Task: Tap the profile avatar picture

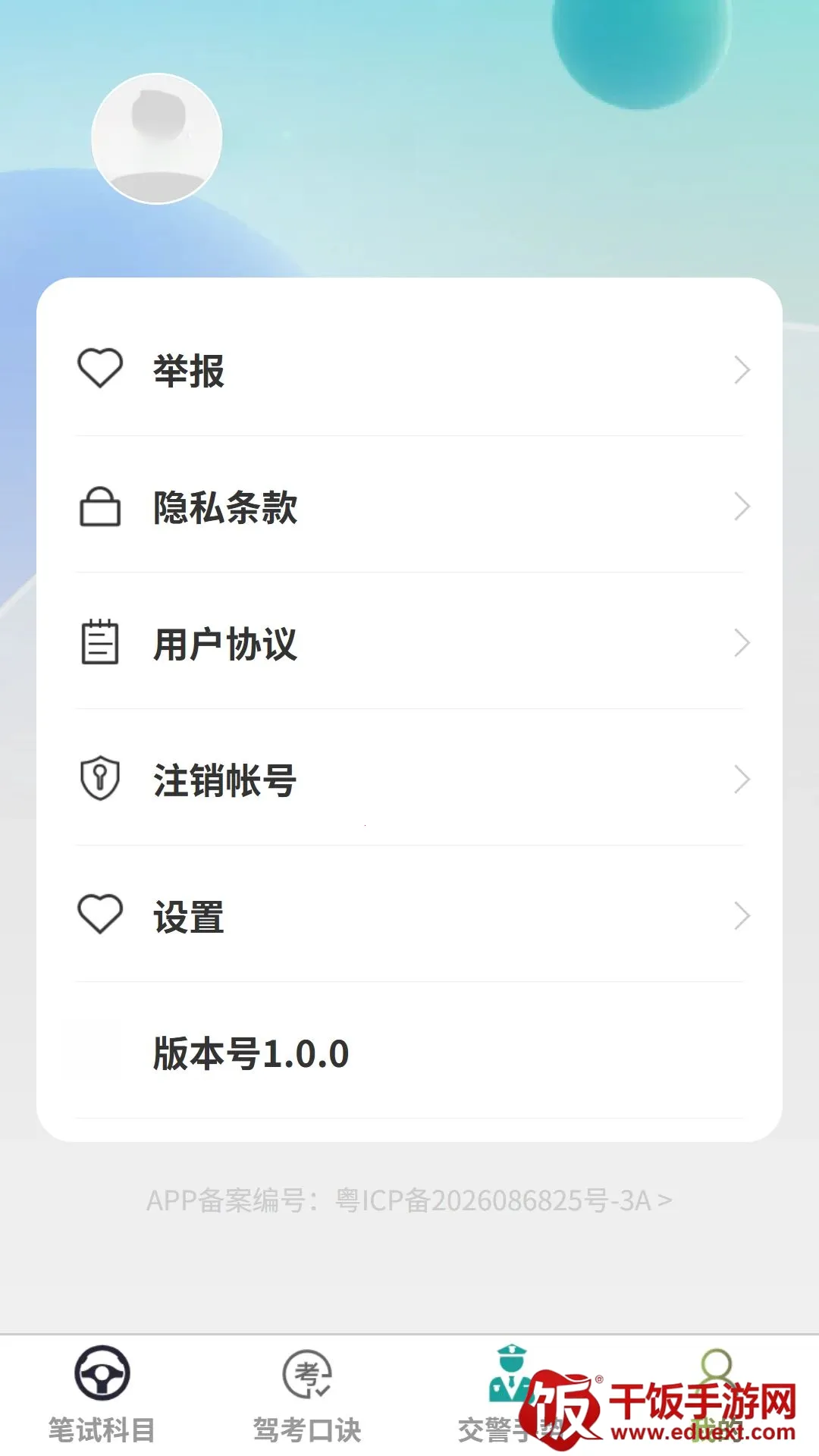Action: pyautogui.click(x=157, y=139)
